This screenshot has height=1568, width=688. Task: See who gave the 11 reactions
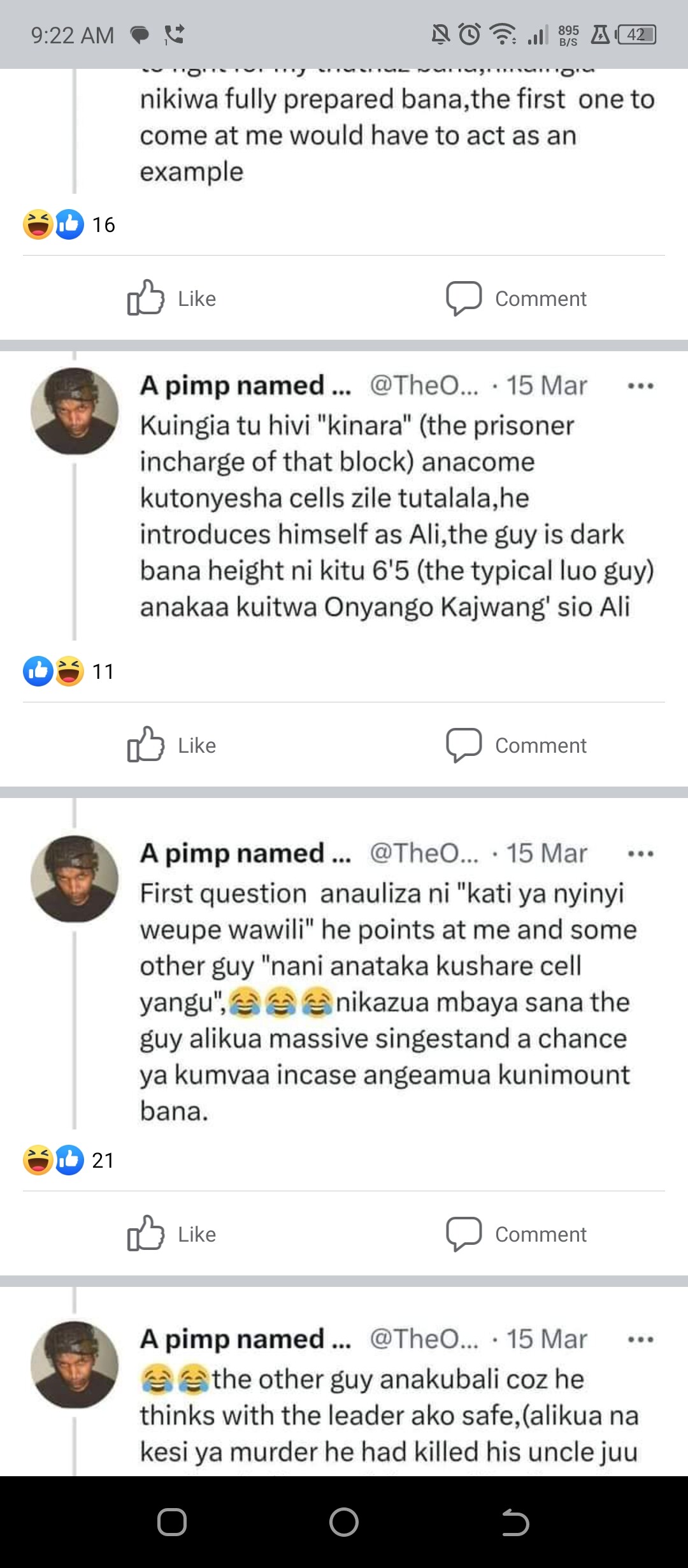pos(69,671)
